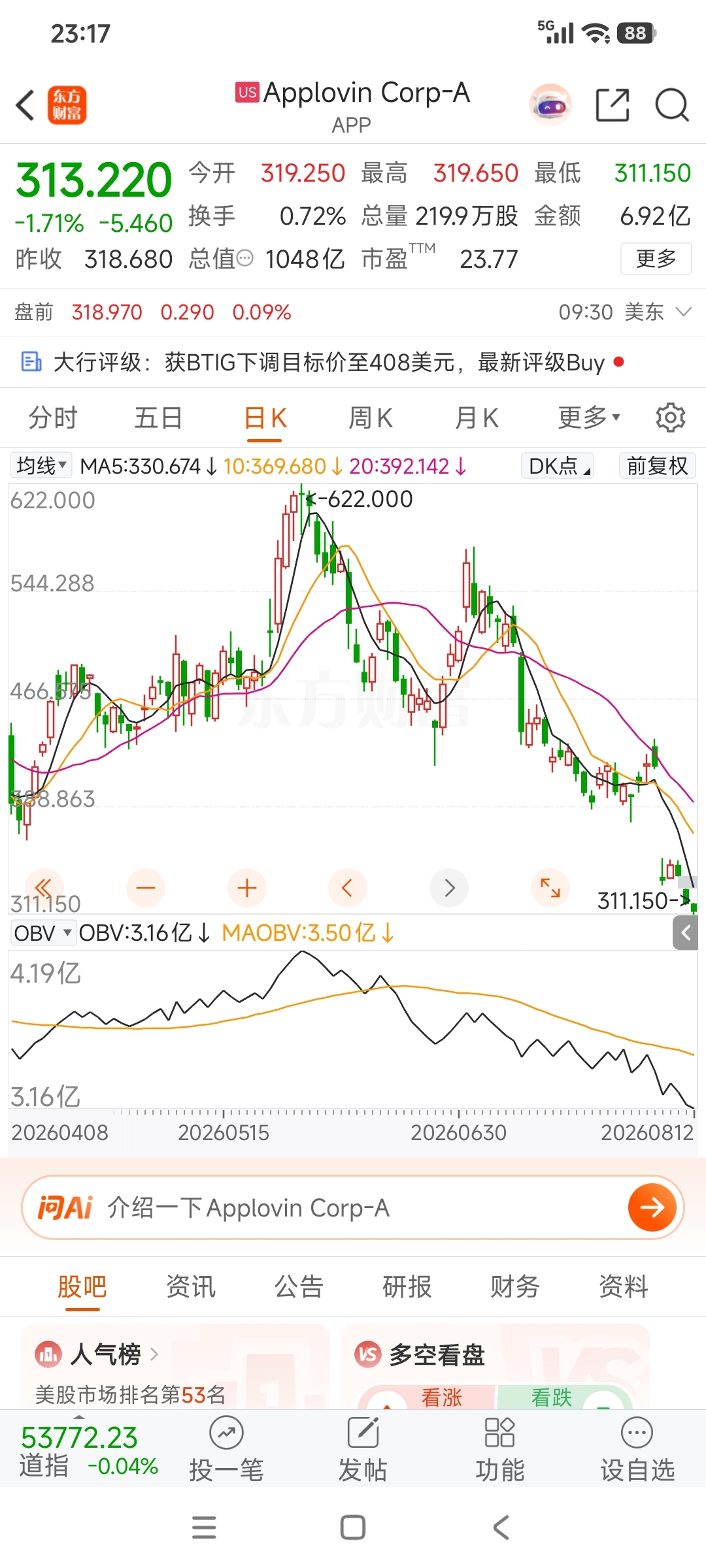Open the OBV indicator dropdown
The height and width of the screenshot is (1568, 706).
[43, 933]
